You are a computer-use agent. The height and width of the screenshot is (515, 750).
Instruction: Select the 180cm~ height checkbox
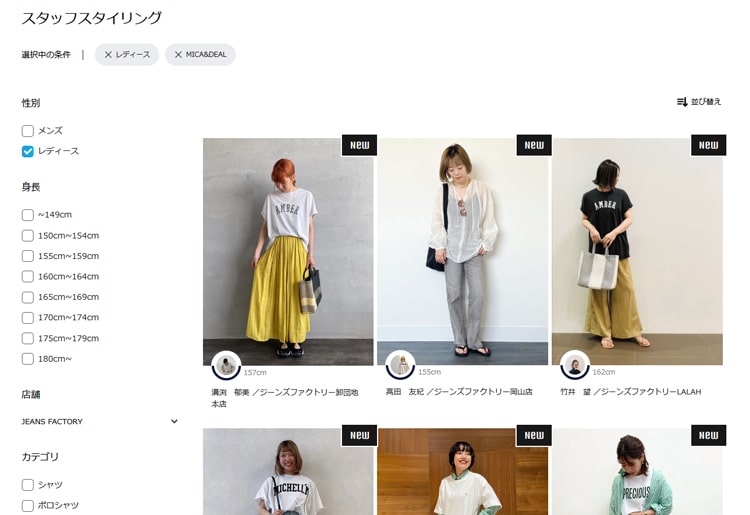pyautogui.click(x=28, y=359)
